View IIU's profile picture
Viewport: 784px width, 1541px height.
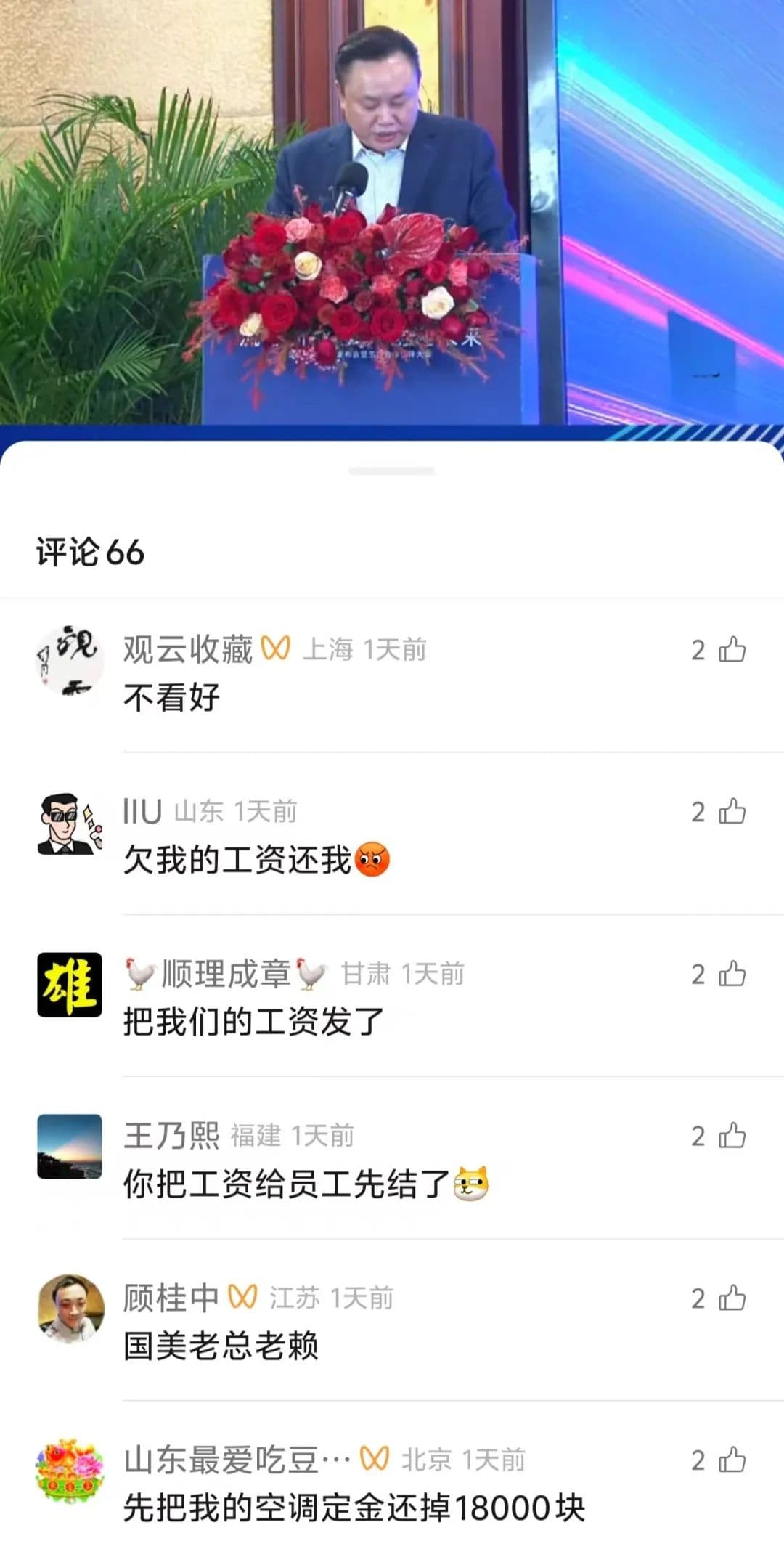[x=70, y=823]
